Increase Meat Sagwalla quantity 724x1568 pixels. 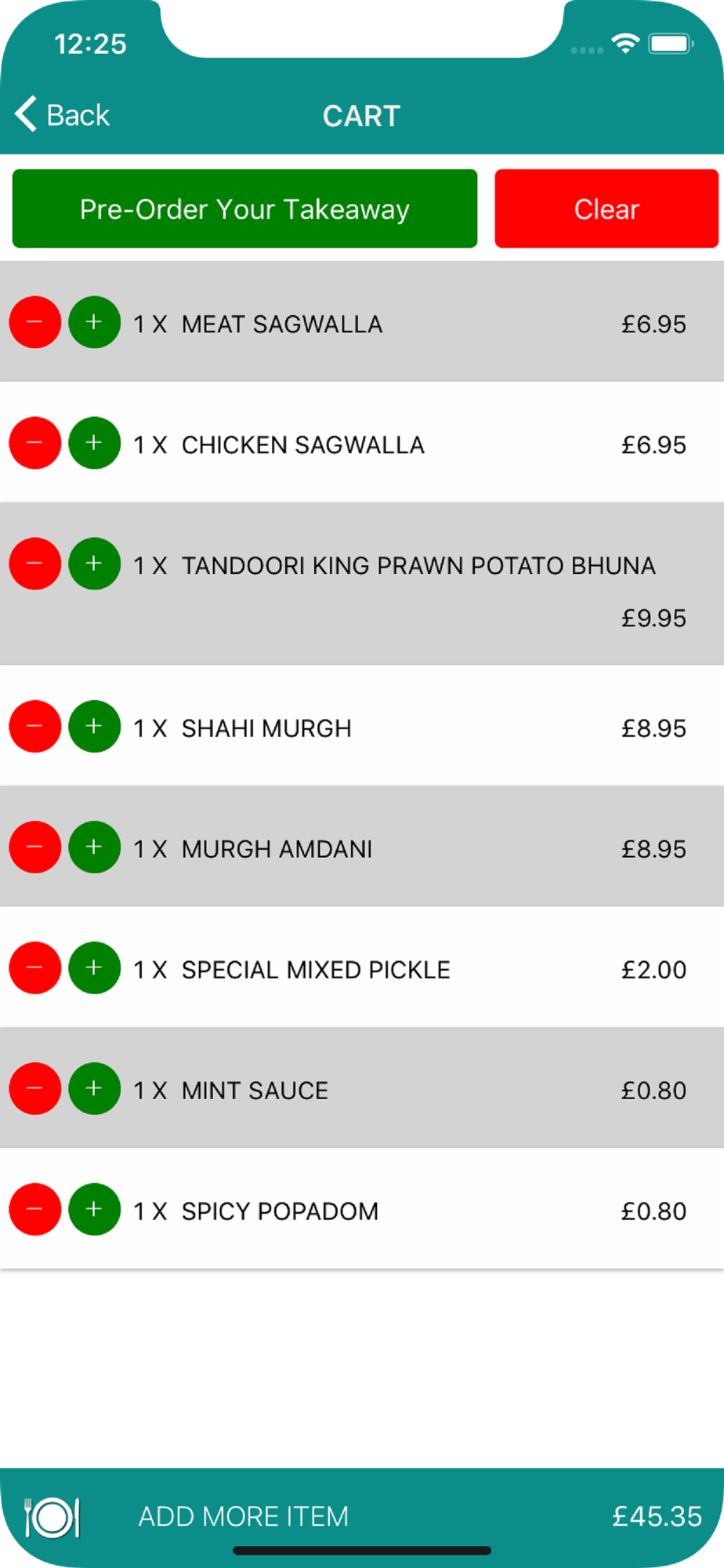(95, 322)
